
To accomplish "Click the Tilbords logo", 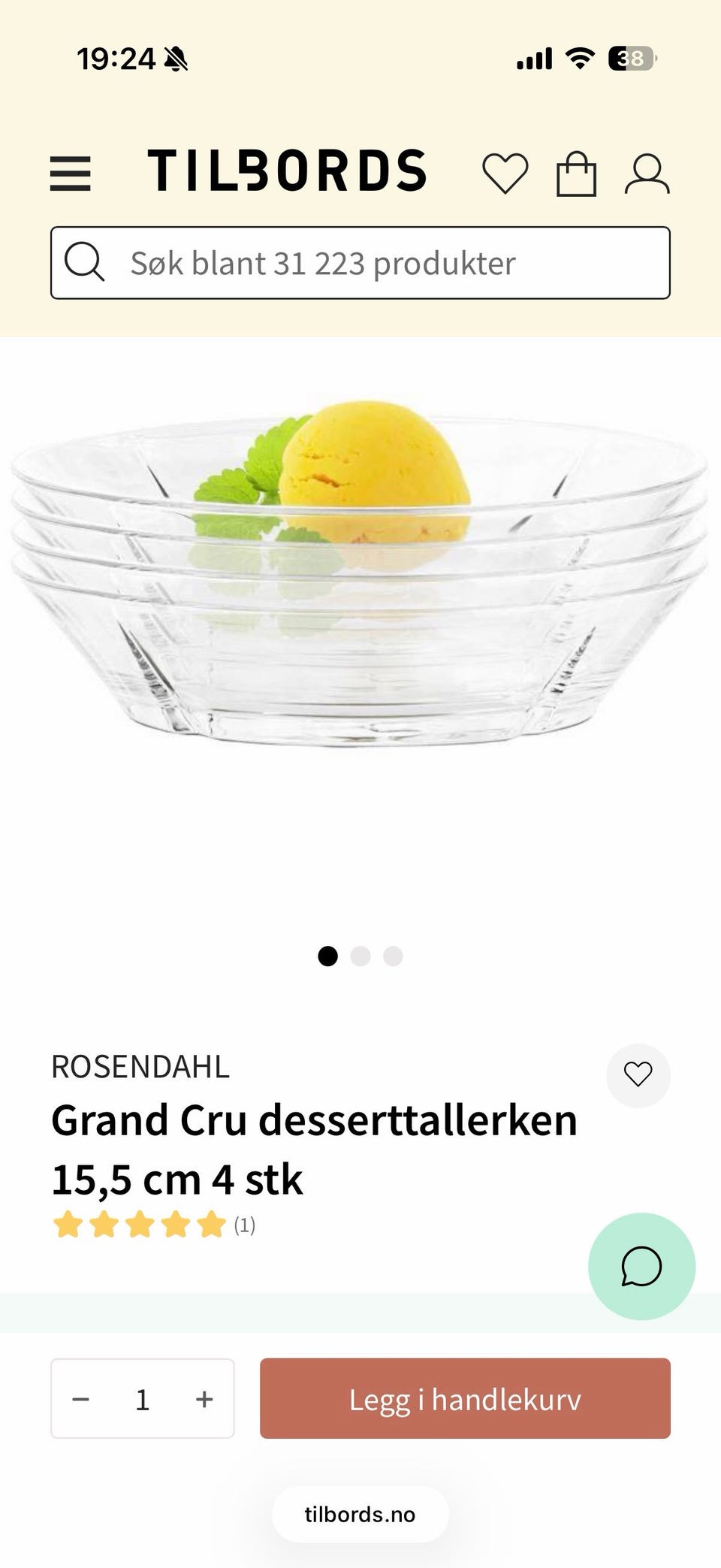I will pyautogui.click(x=288, y=171).
